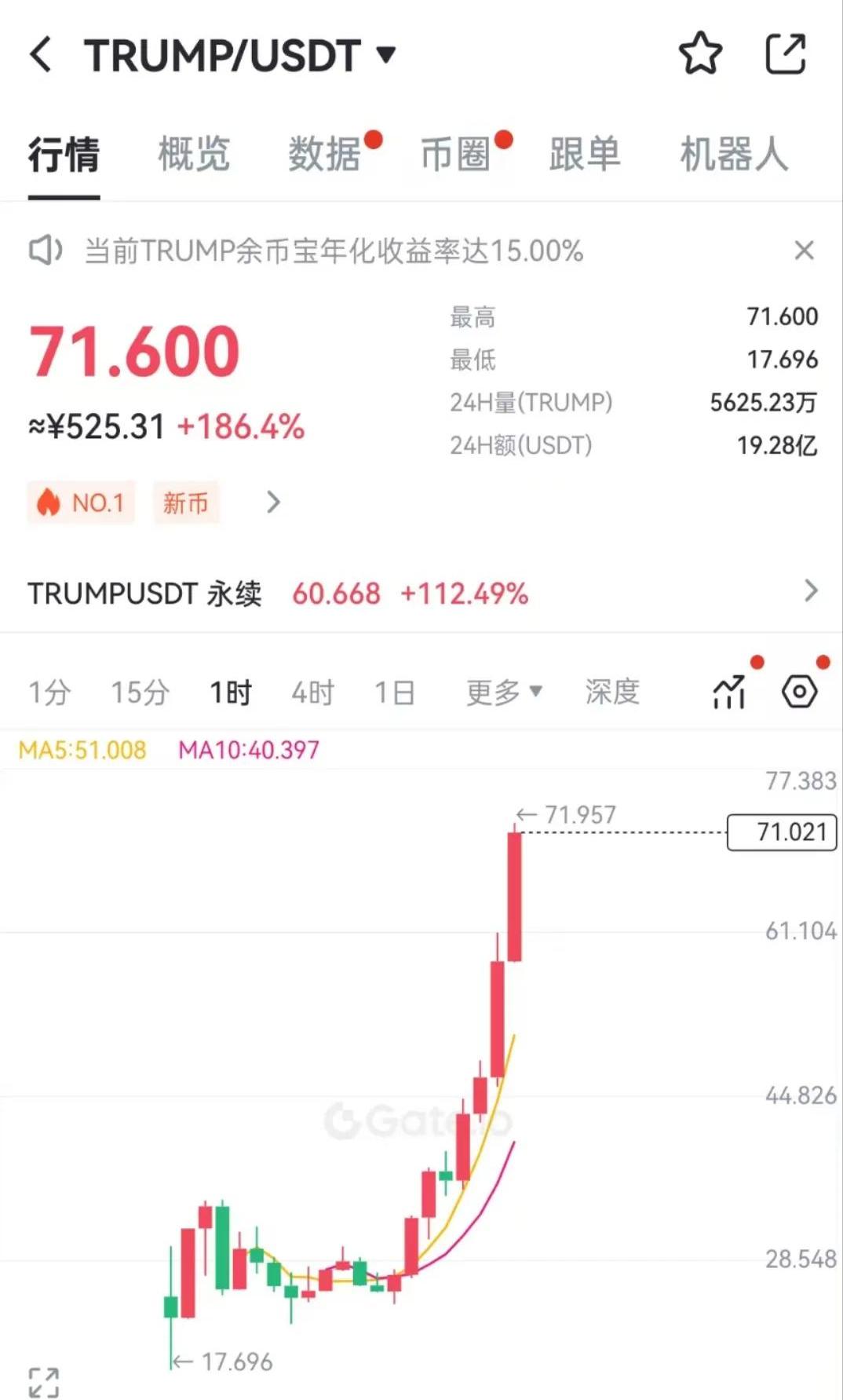Switch to the 概览 tab
The image size is (843, 1400).
click(x=194, y=155)
